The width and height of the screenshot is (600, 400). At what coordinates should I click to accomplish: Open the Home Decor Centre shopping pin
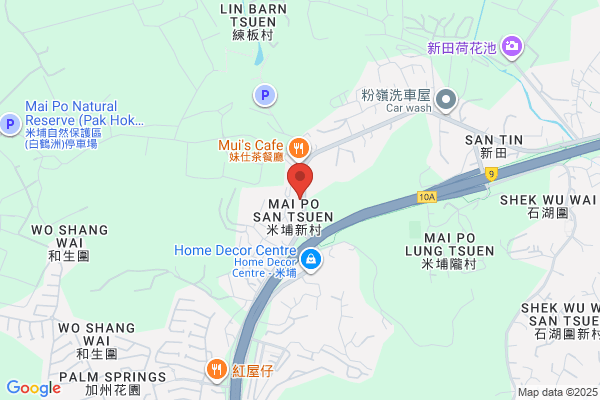[311, 261]
